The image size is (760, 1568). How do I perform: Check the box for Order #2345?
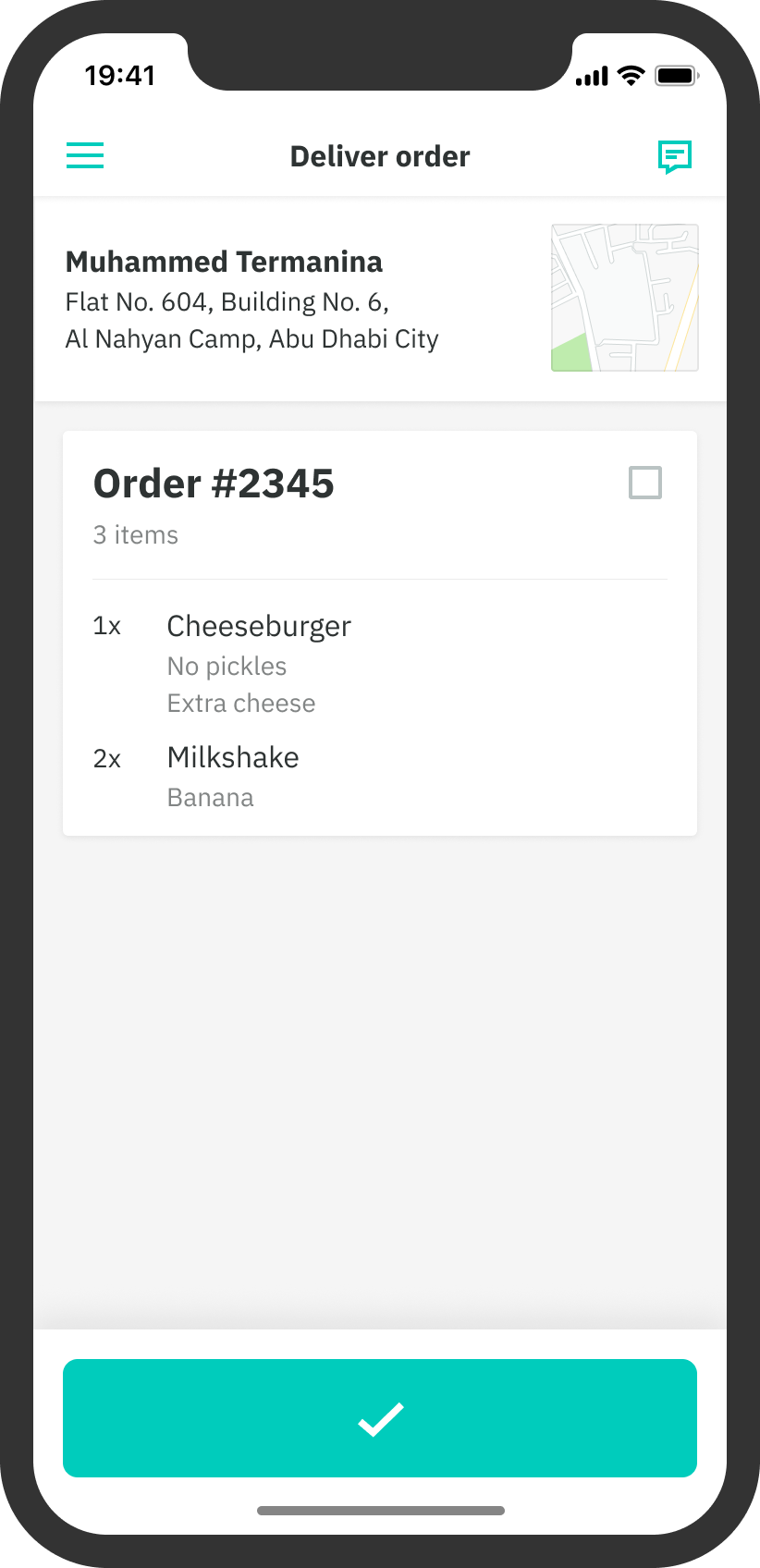pos(644,483)
